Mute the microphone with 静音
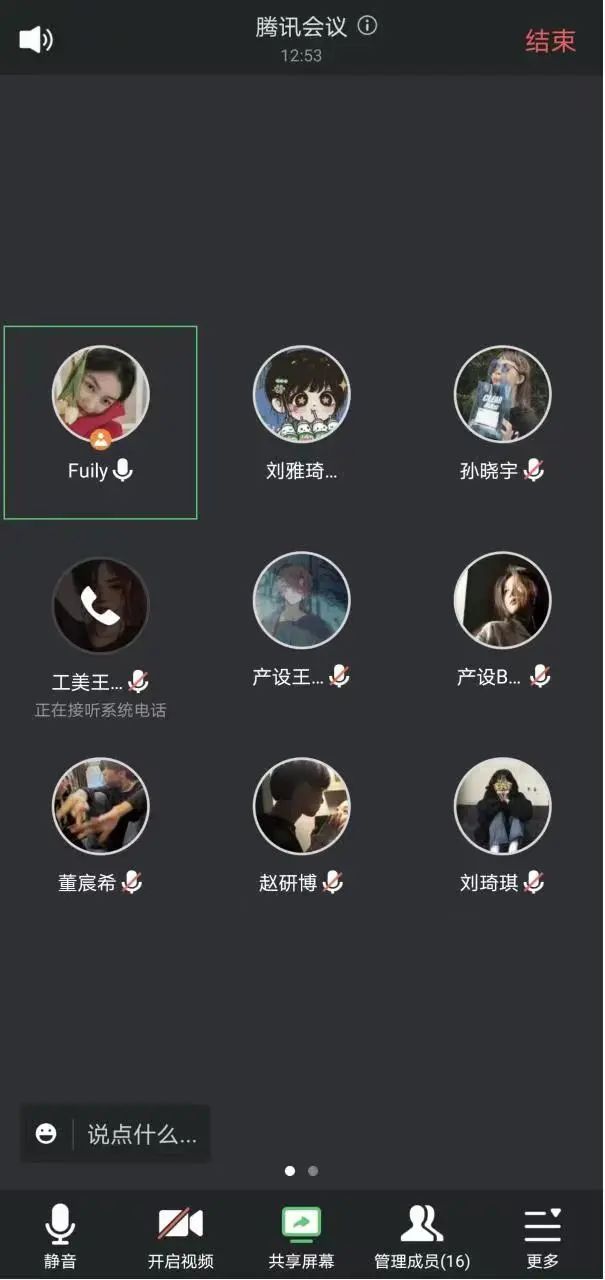 [60, 1236]
